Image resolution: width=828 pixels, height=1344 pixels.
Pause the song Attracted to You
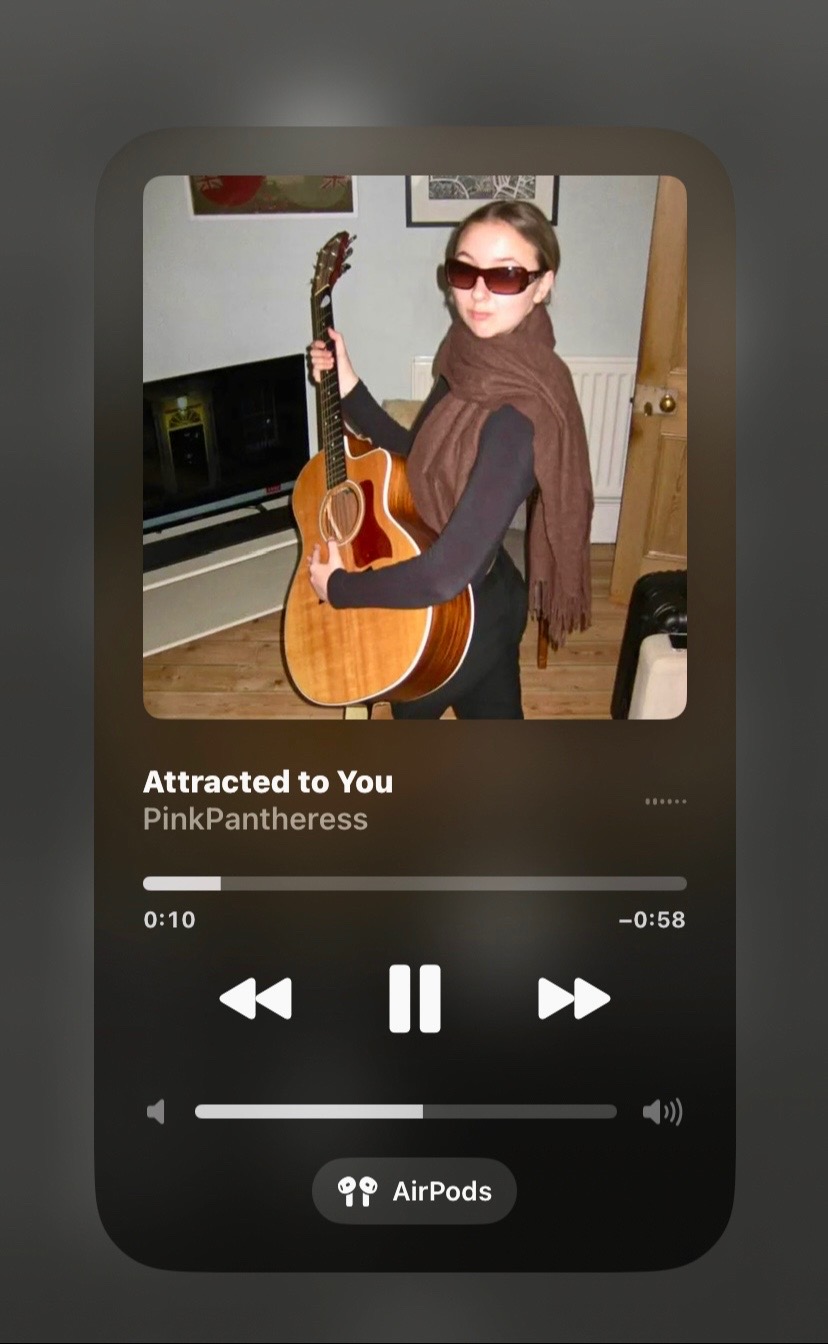coord(414,998)
